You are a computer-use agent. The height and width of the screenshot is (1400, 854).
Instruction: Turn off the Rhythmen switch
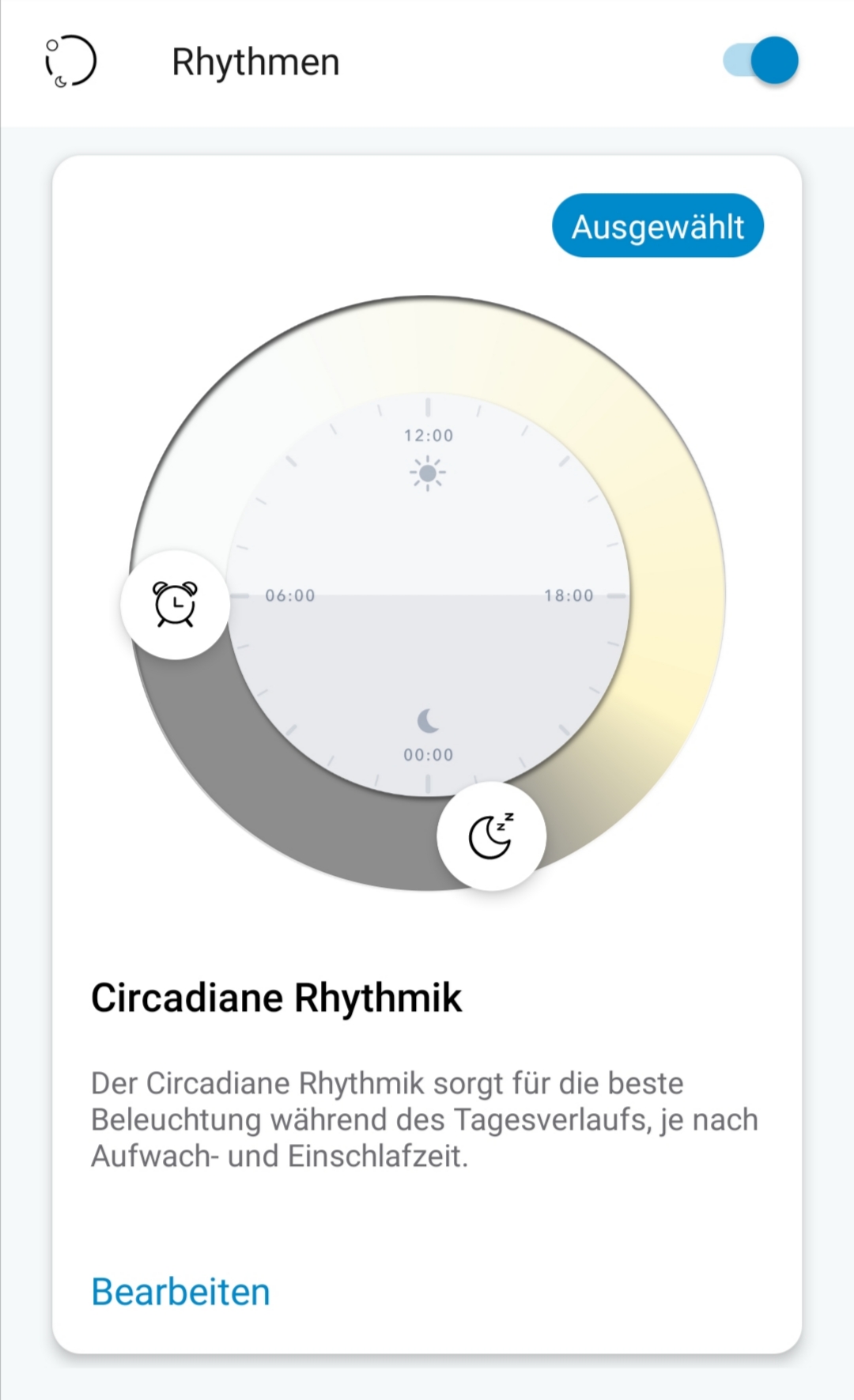[x=761, y=61]
